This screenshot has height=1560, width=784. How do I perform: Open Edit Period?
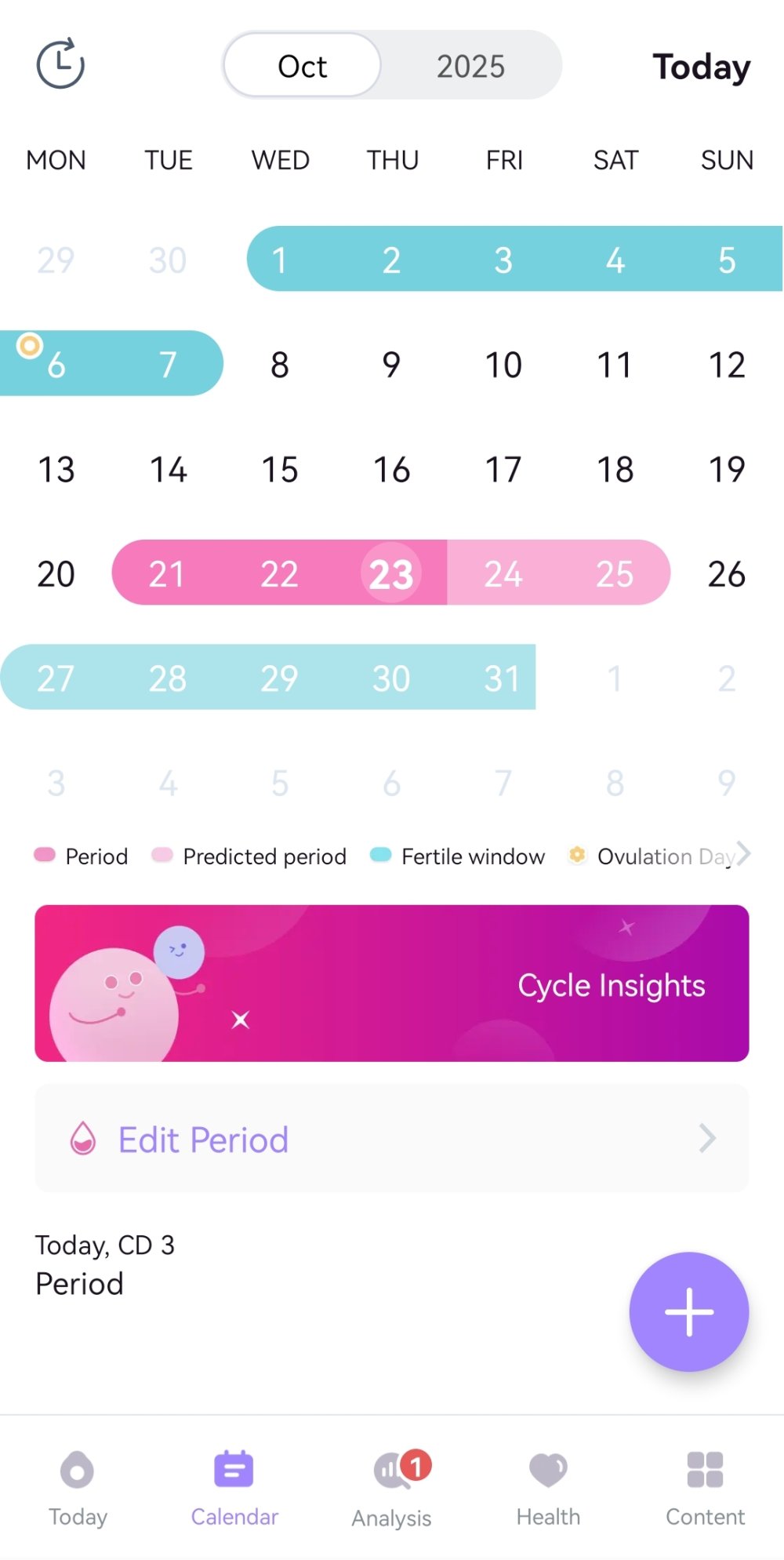[x=391, y=1139]
